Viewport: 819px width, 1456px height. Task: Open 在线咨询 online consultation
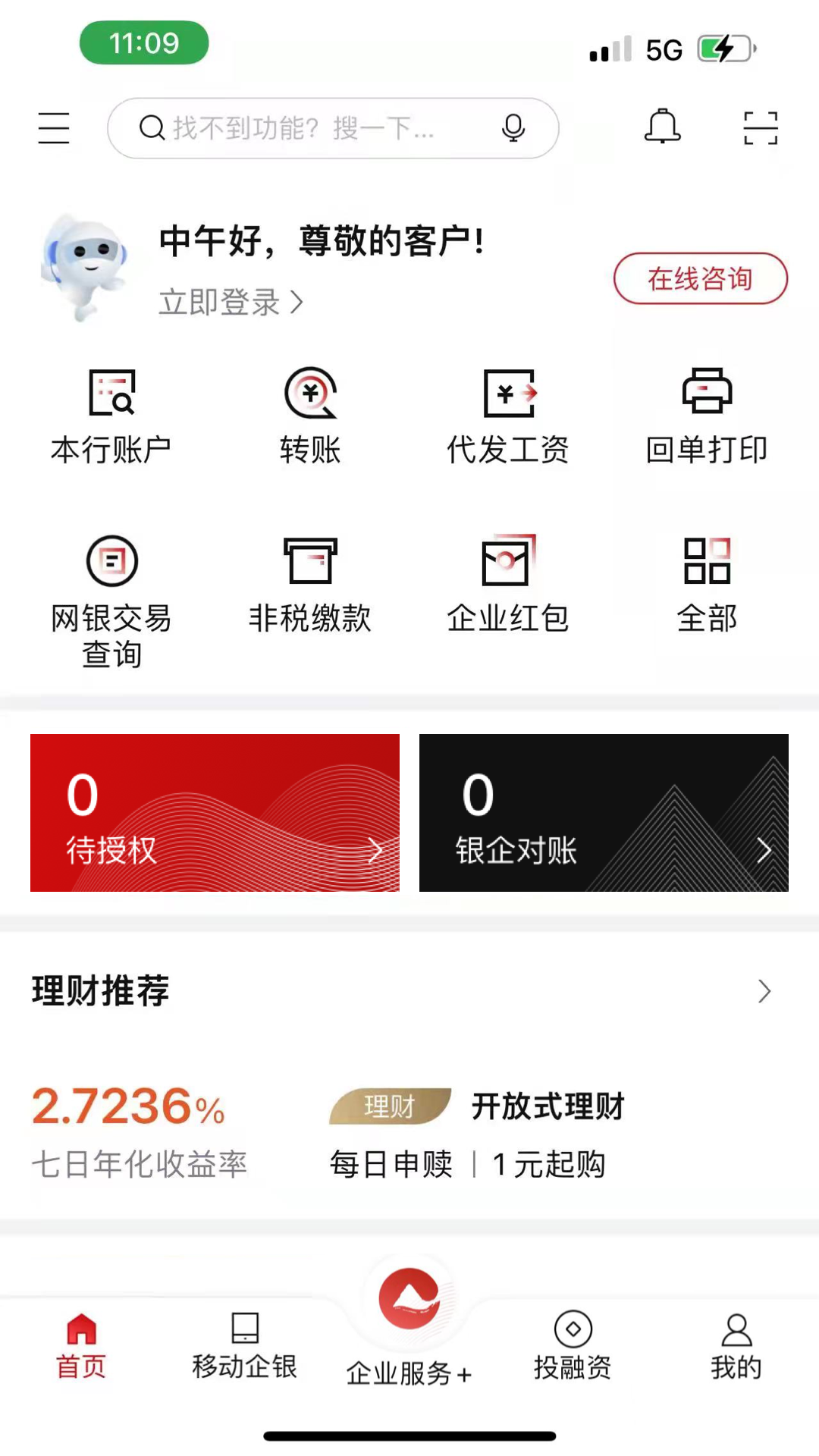coord(699,278)
